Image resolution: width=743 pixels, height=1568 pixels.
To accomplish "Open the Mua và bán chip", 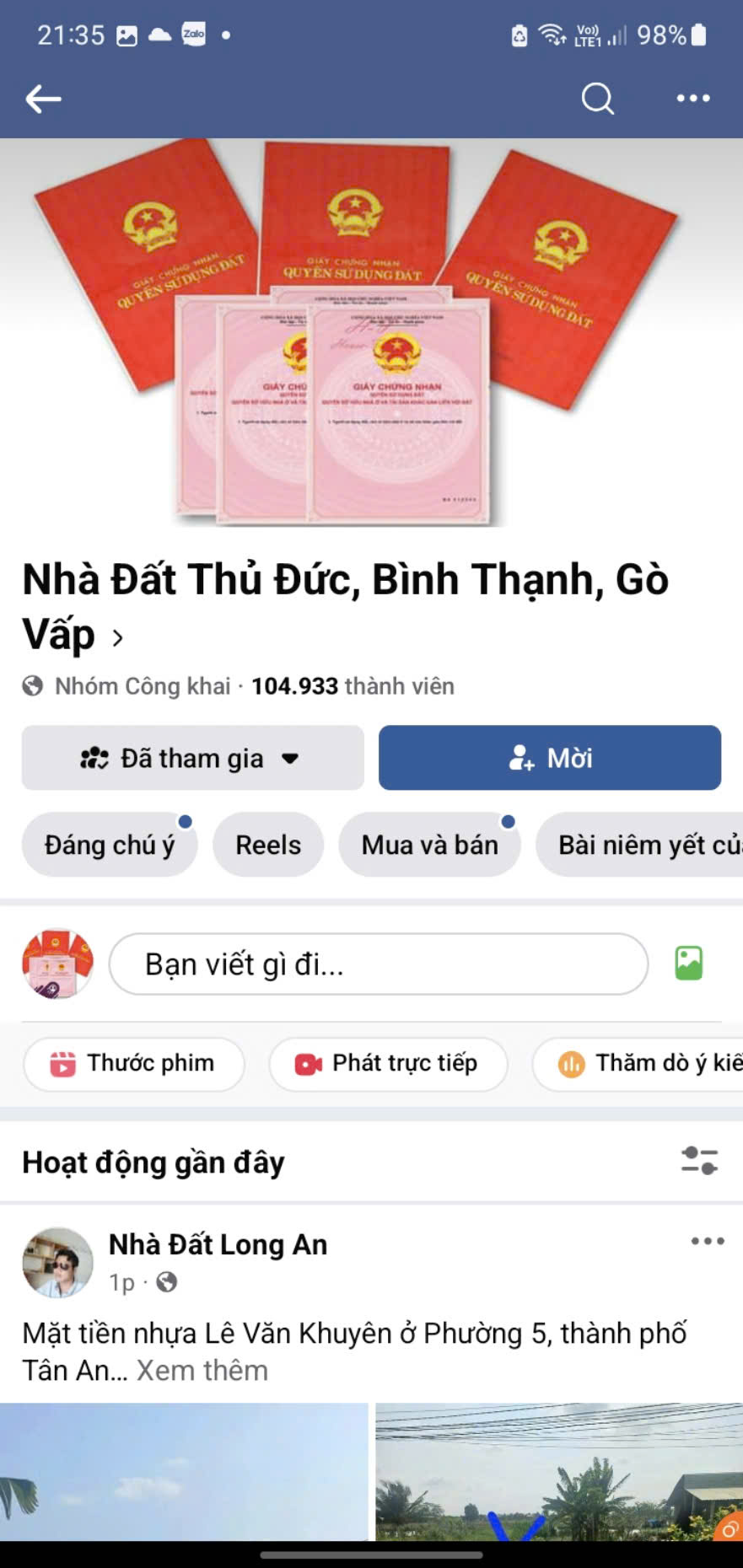I will click(429, 845).
